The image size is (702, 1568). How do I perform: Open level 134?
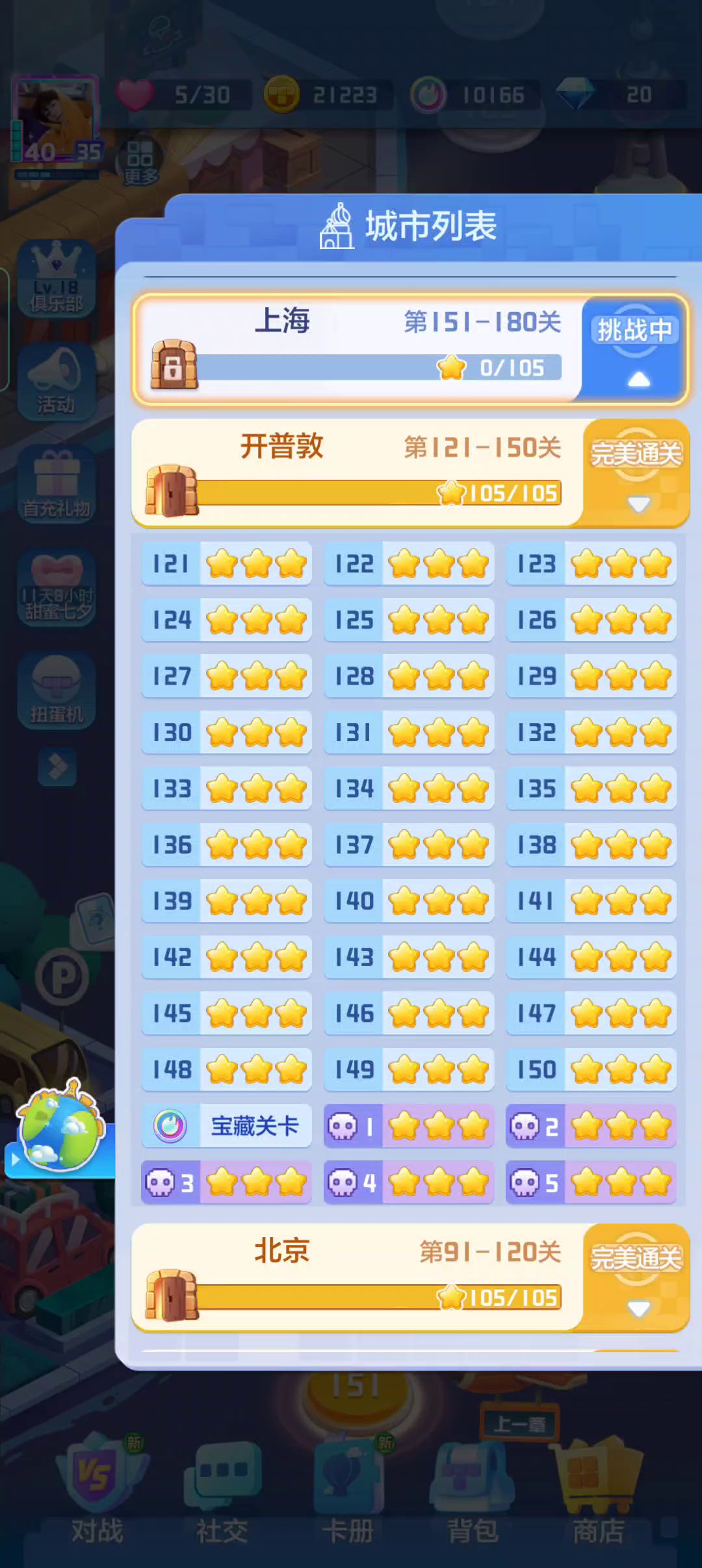[409, 789]
